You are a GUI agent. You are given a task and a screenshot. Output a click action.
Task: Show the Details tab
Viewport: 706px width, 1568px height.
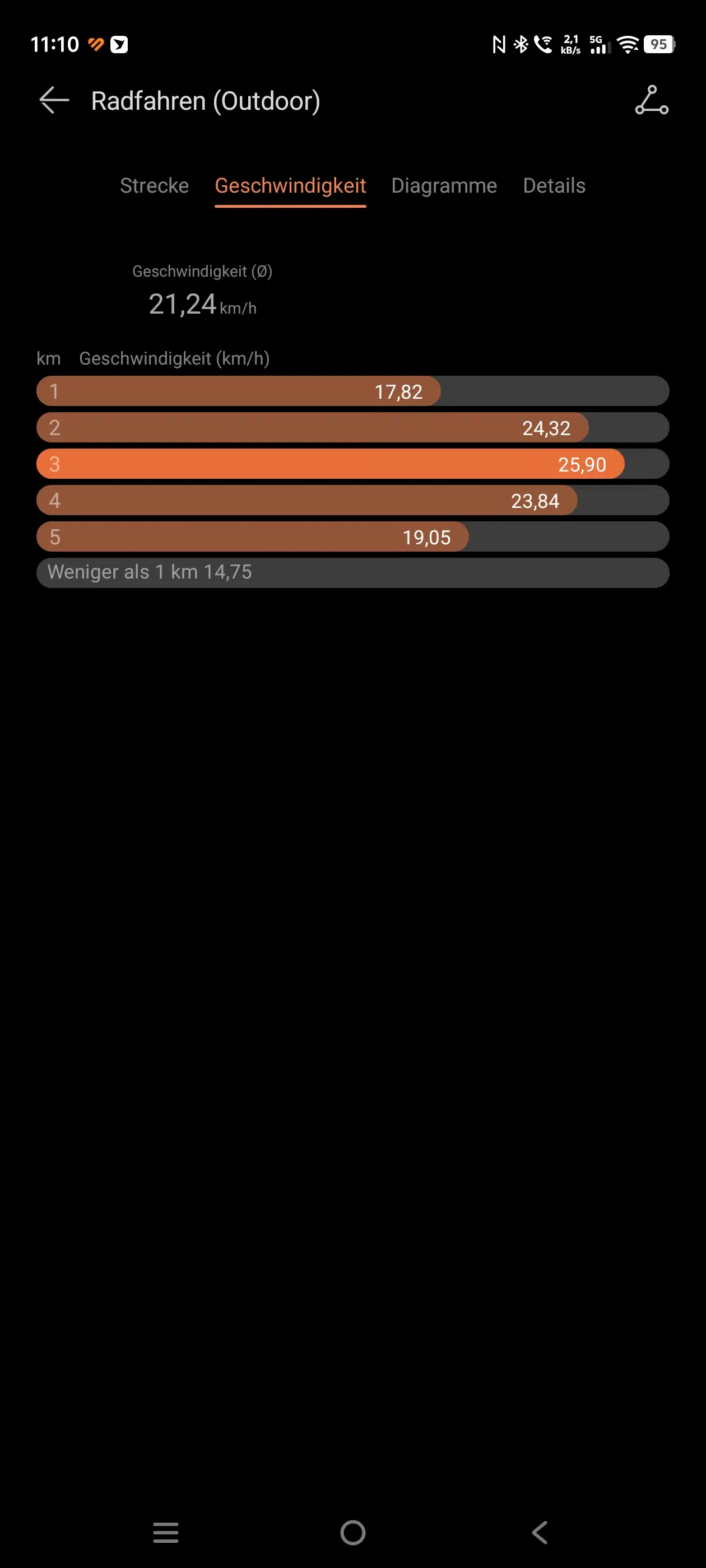coord(554,186)
